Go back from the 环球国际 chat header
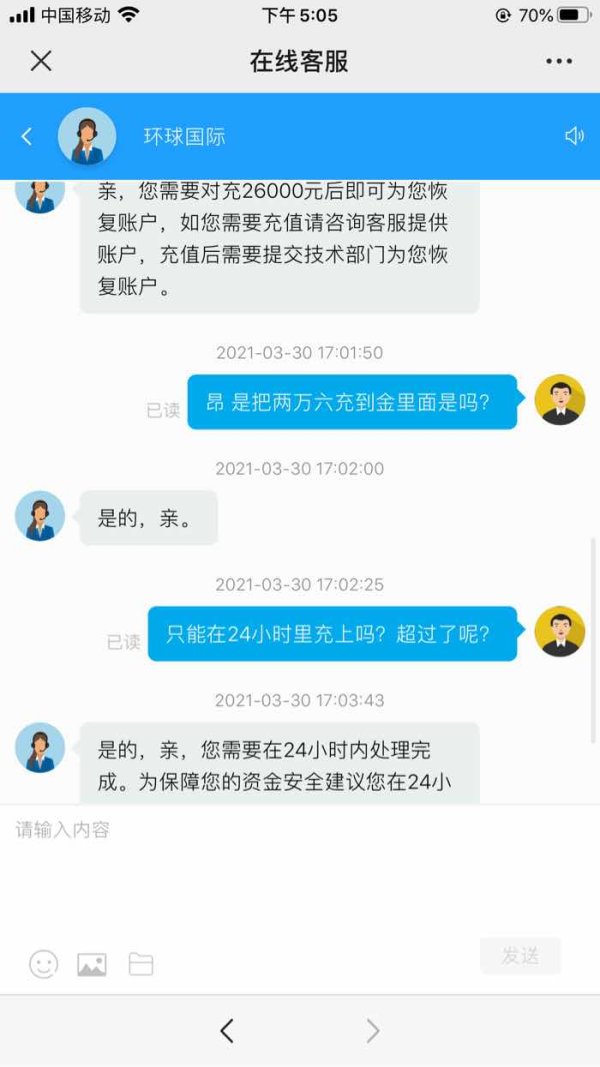600x1067 pixels. (27, 137)
